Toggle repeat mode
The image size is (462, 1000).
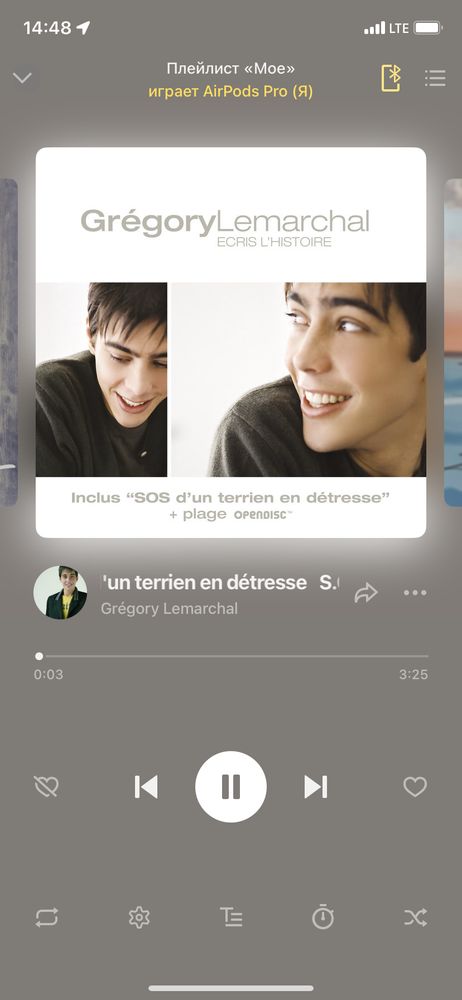(47, 918)
